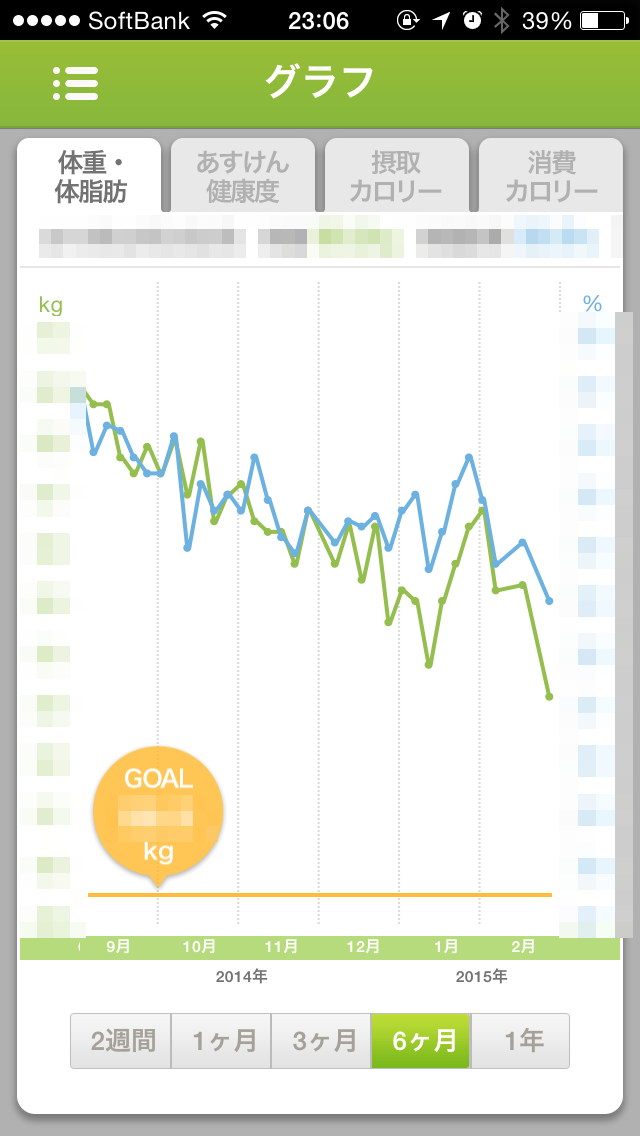This screenshot has height=1136, width=640.
Task: Change the graph range to 1ヶ月
Action: (221, 1040)
